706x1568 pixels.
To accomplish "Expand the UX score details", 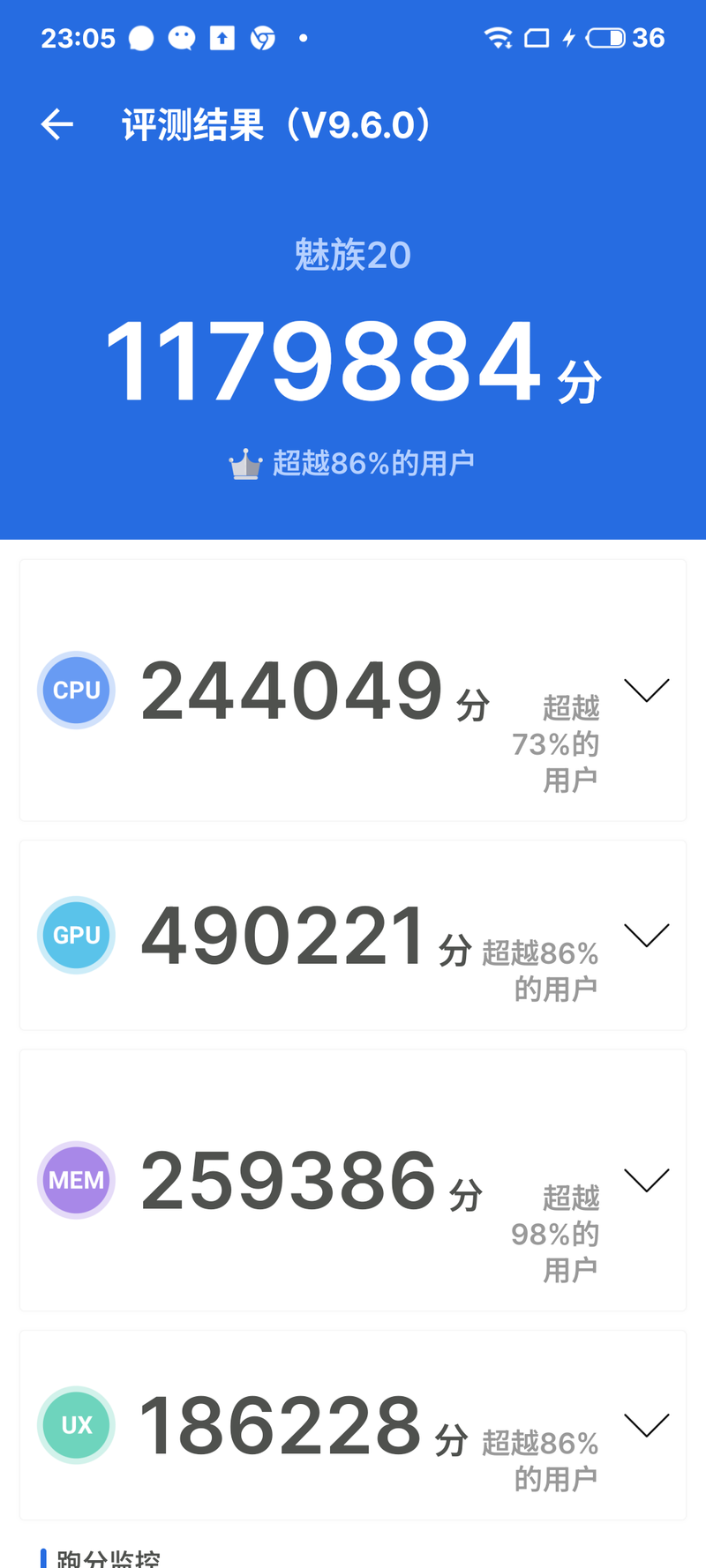I will 647,1425.
